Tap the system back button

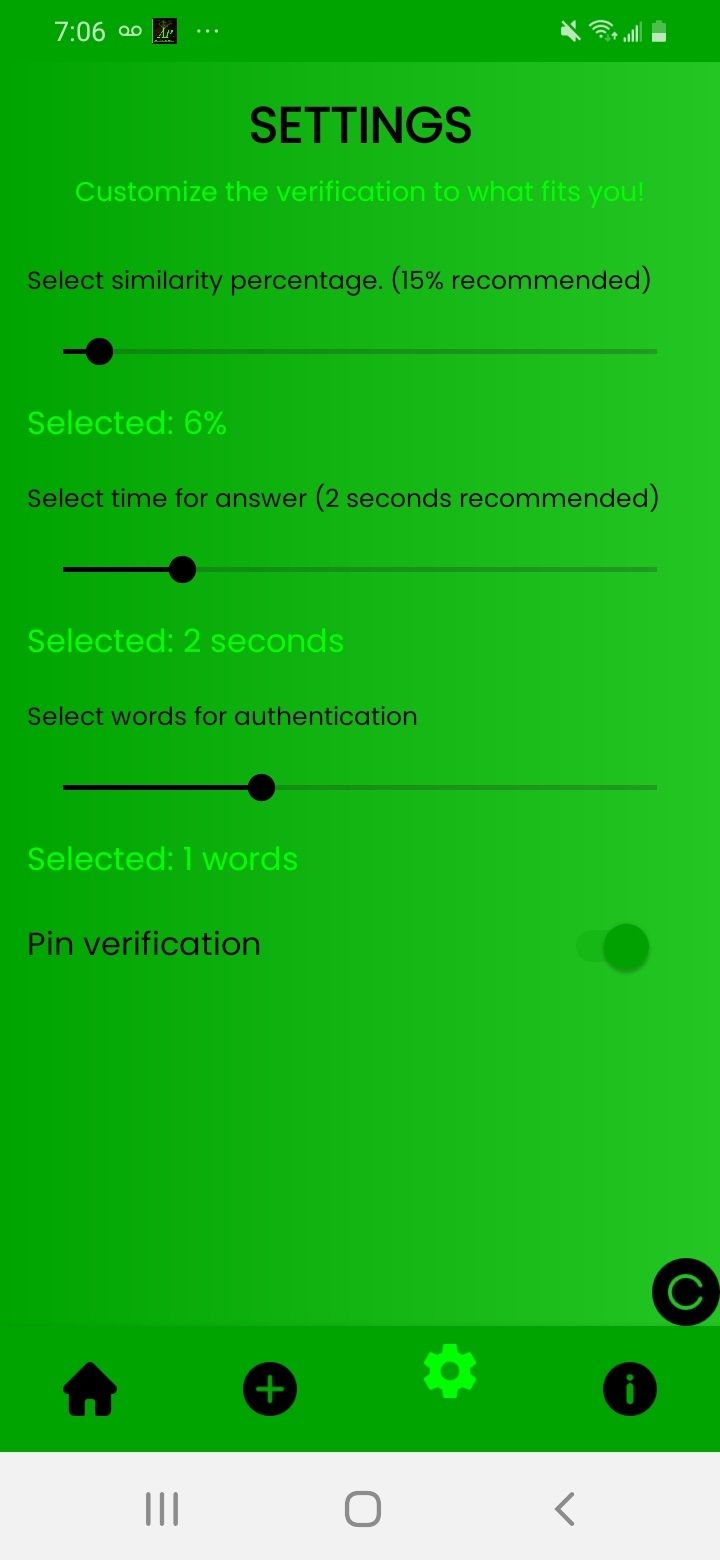(x=565, y=1508)
